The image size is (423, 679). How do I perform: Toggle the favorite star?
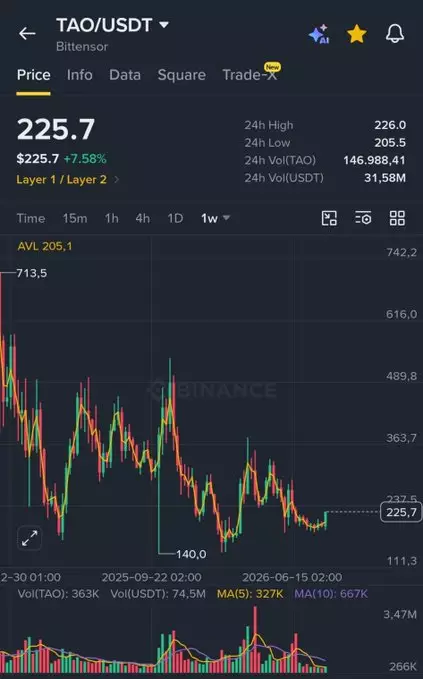tap(357, 34)
